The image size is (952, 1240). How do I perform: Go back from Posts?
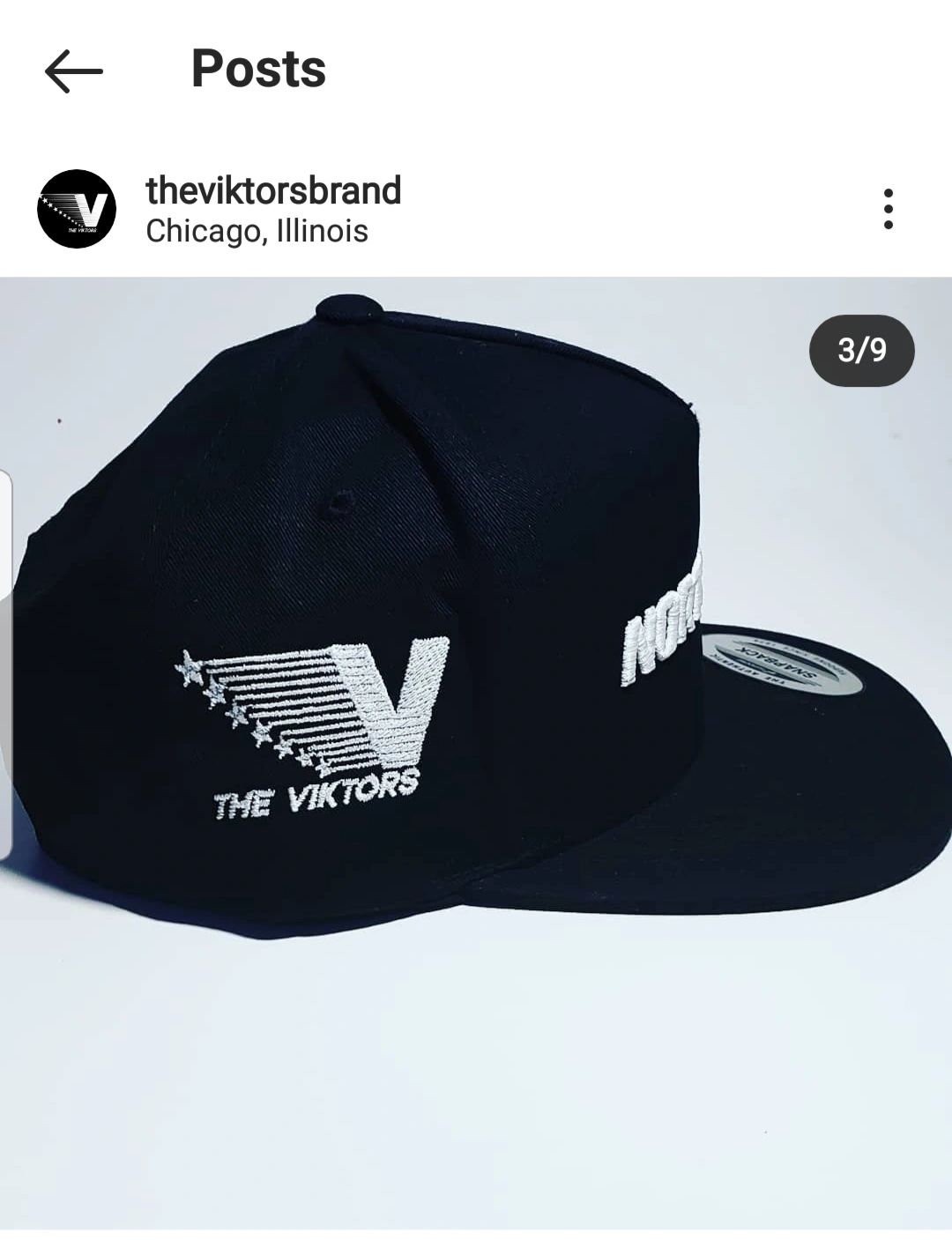(74, 71)
